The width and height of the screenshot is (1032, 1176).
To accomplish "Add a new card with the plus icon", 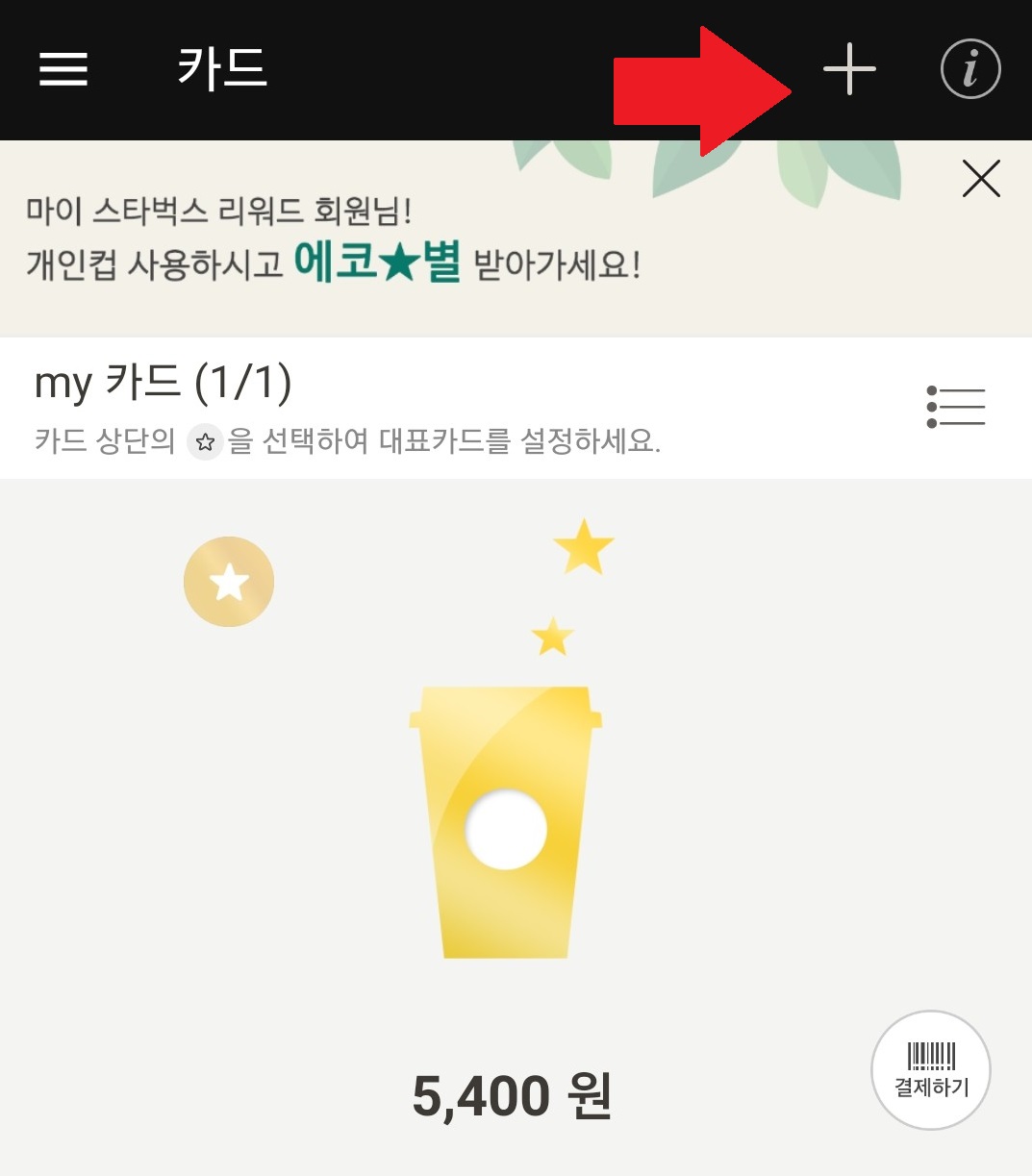I will [849, 69].
